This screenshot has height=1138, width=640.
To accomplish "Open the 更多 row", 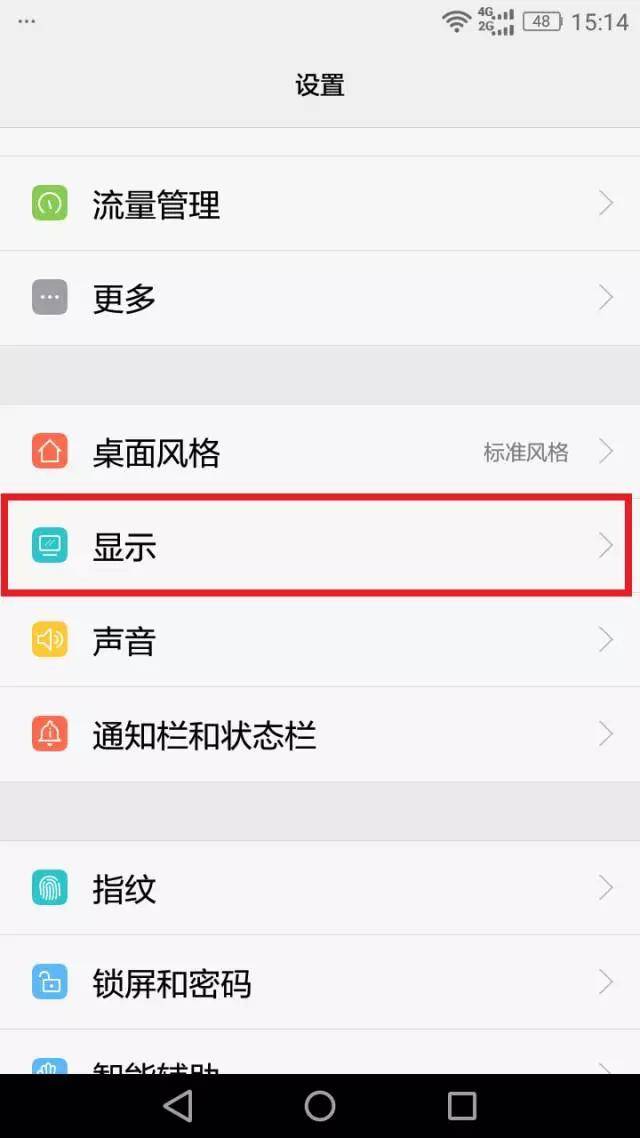I will click(320, 298).
